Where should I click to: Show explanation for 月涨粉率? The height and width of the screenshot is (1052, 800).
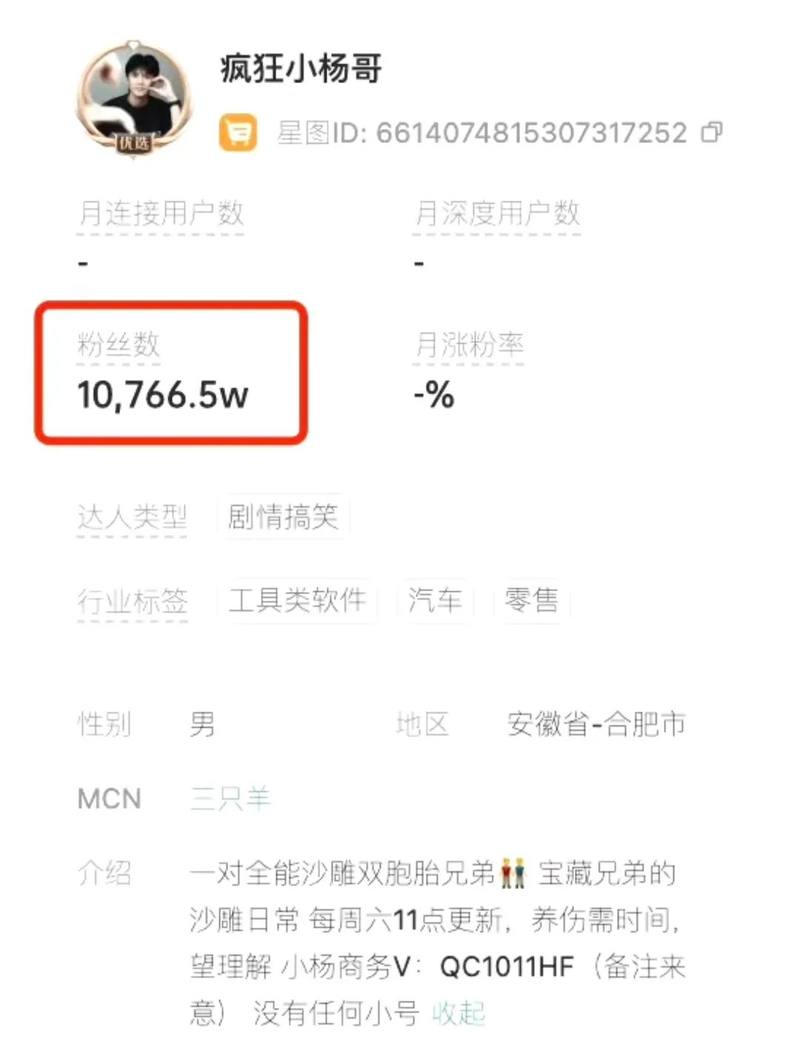[x=469, y=347]
